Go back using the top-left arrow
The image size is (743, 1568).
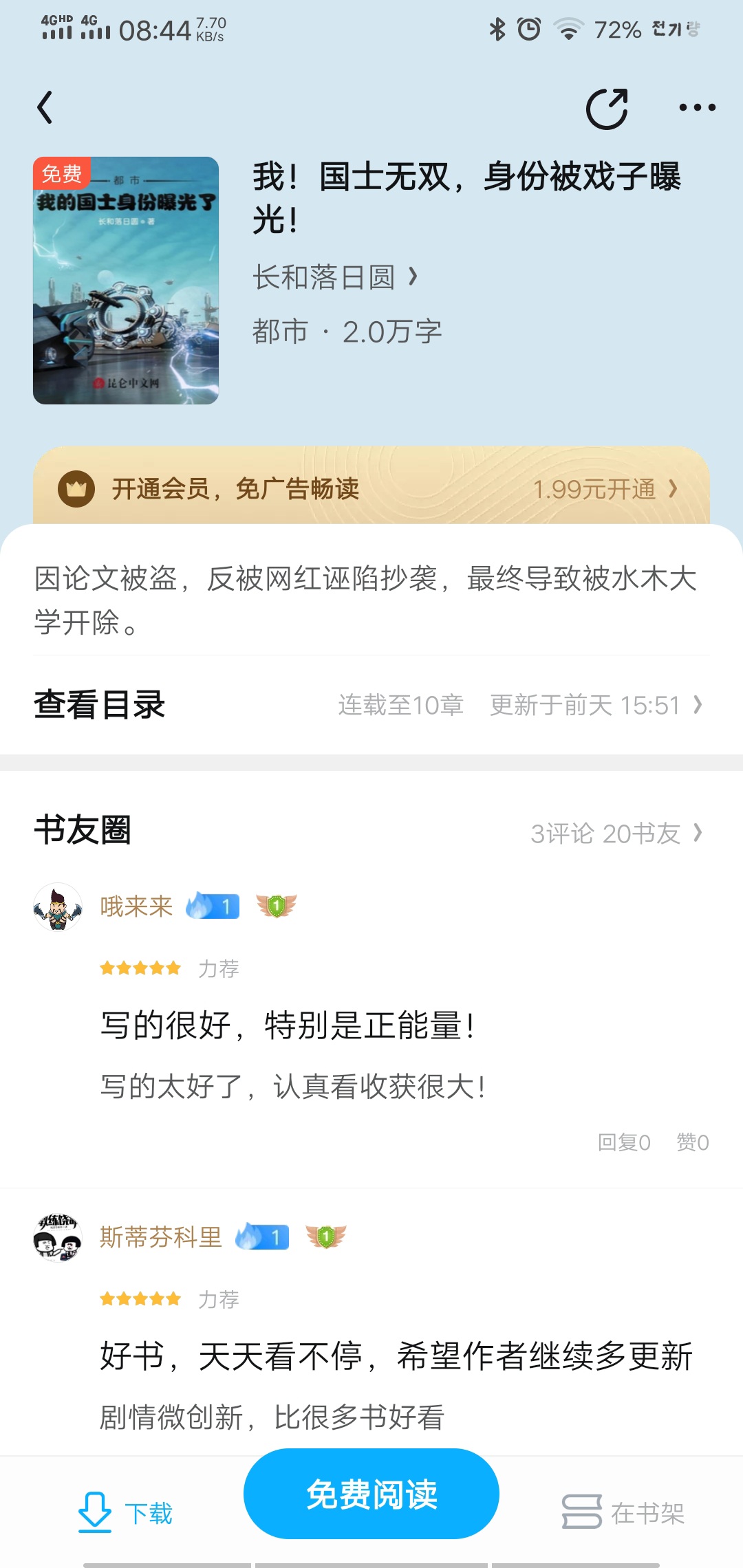tap(45, 107)
